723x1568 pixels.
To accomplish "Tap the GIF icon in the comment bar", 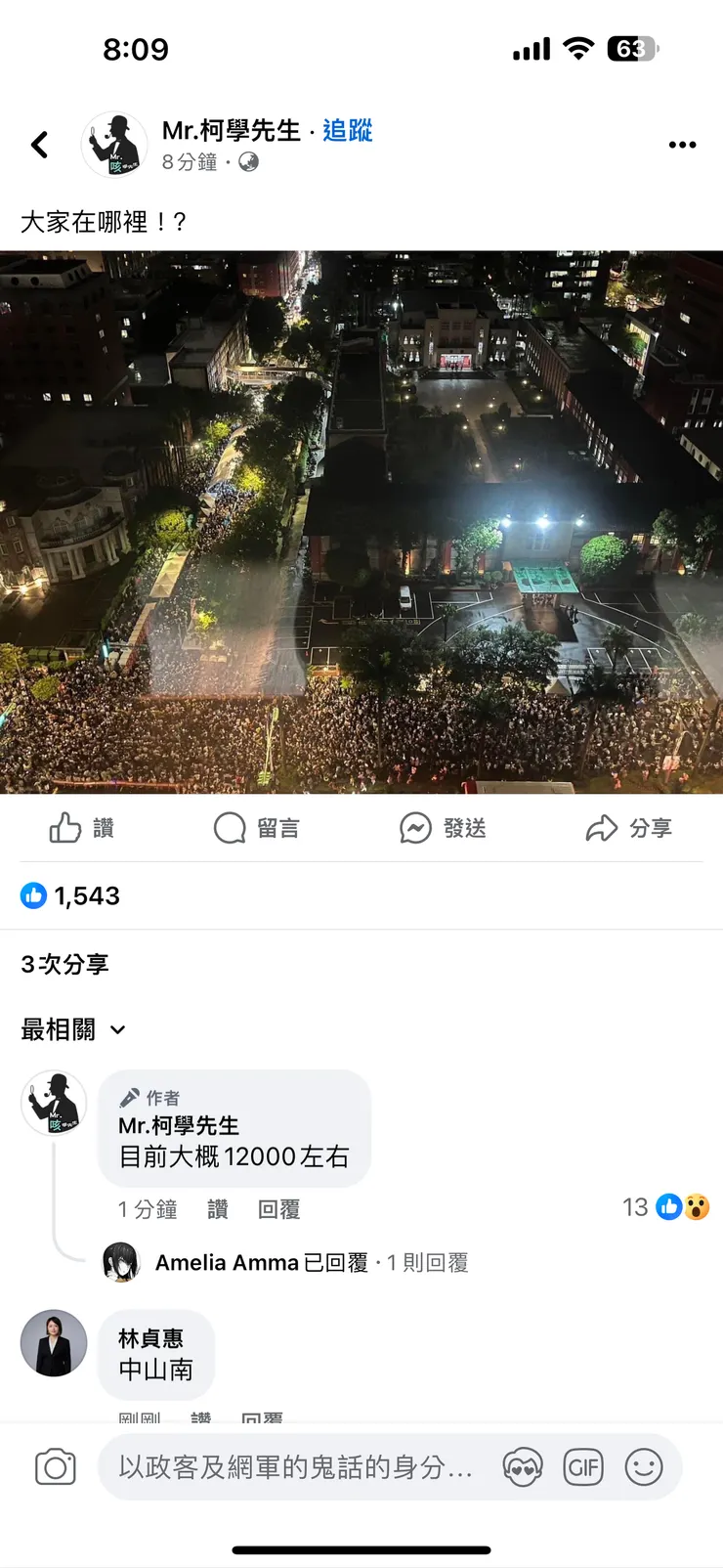I will (583, 1466).
